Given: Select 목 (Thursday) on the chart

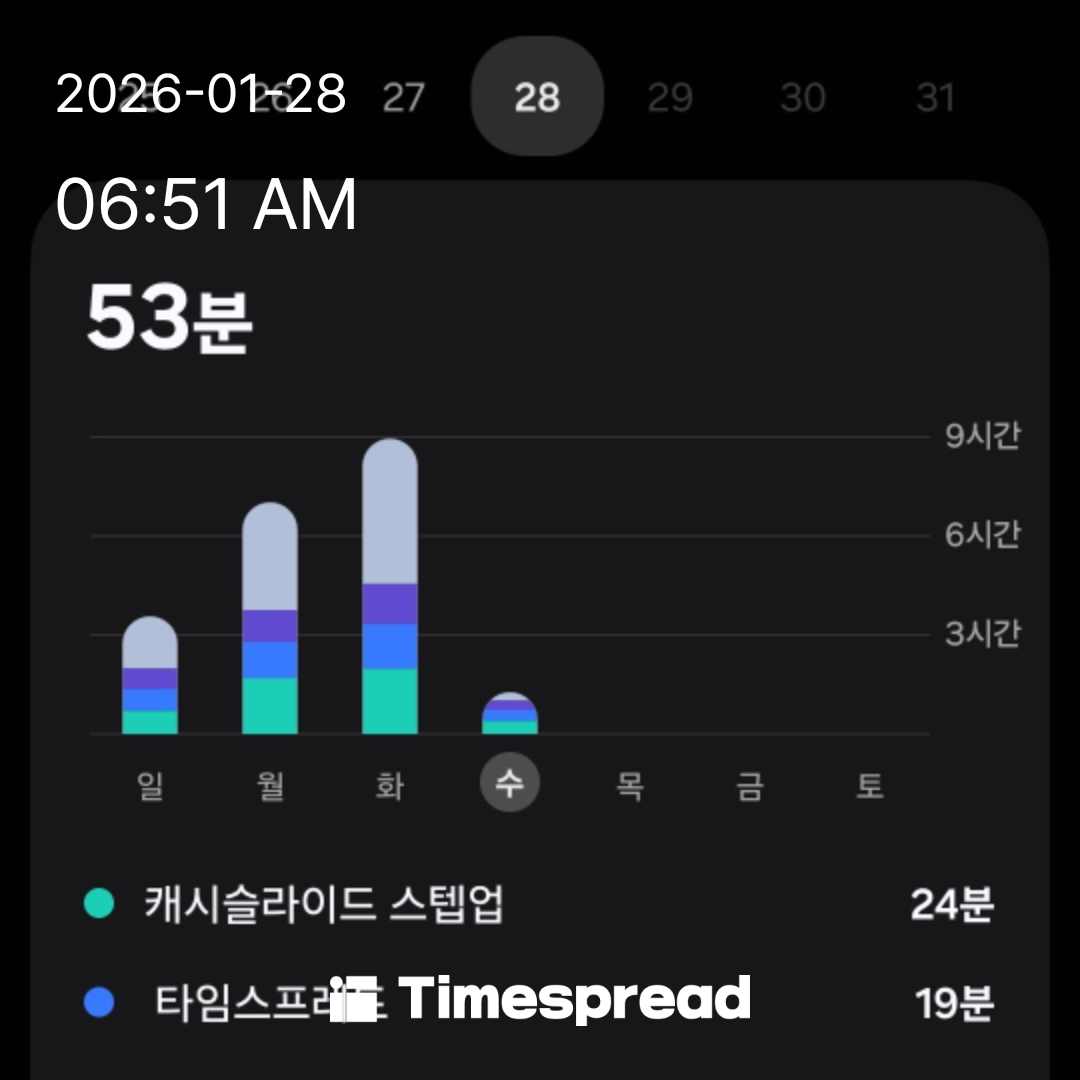Looking at the screenshot, I should tap(630, 786).
